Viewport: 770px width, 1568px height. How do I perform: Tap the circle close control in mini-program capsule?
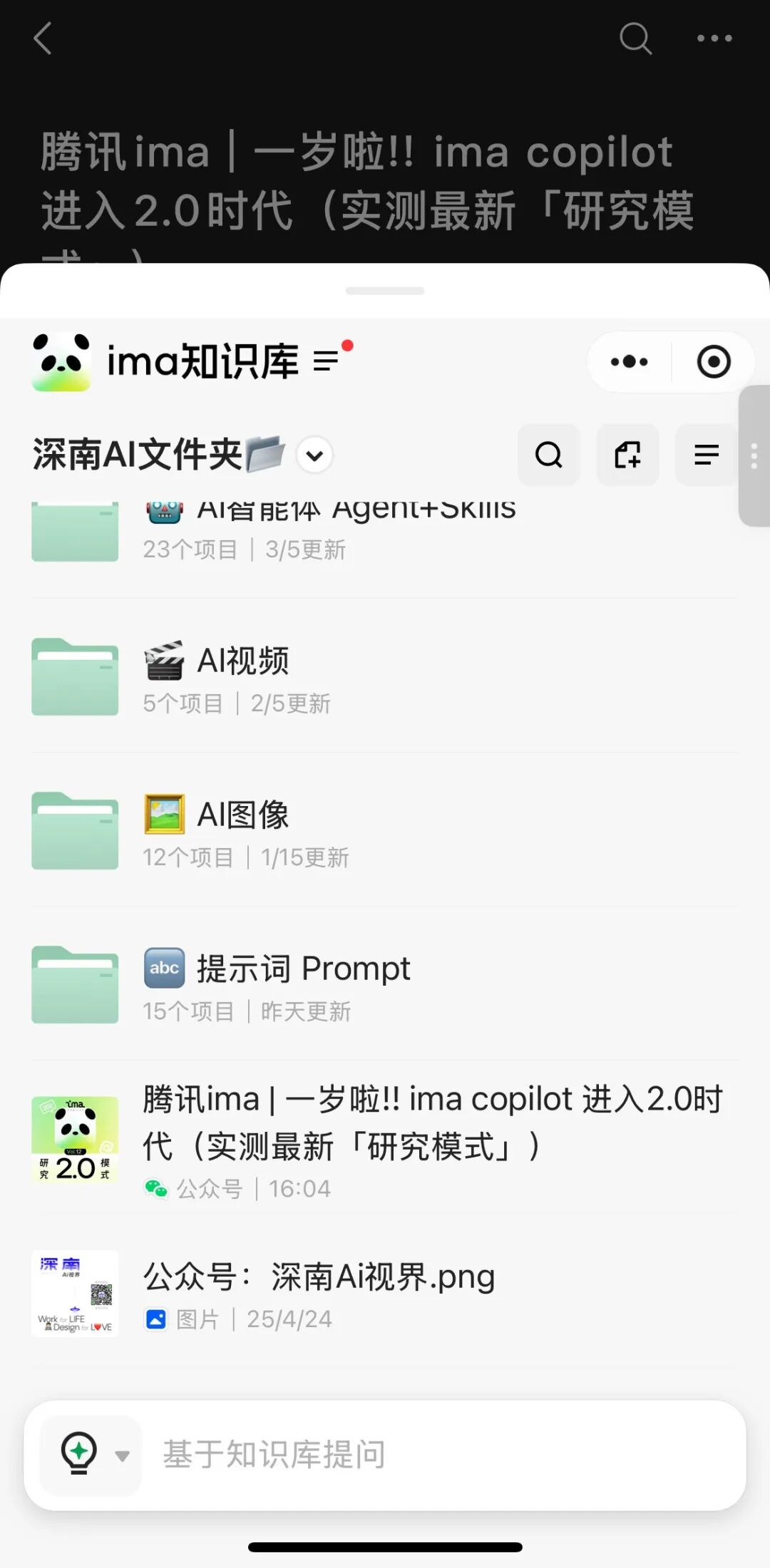(713, 361)
